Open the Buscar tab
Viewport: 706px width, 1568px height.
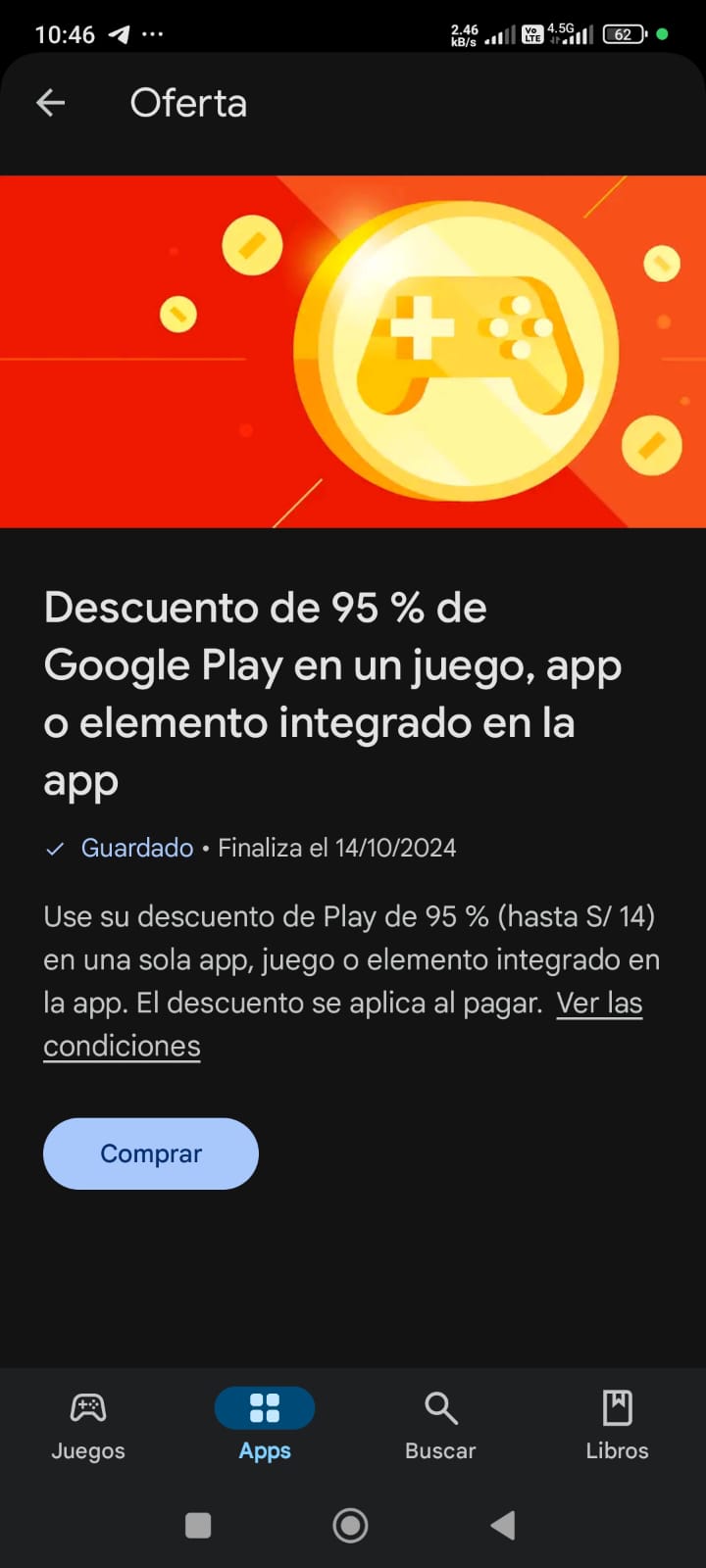(x=440, y=1425)
